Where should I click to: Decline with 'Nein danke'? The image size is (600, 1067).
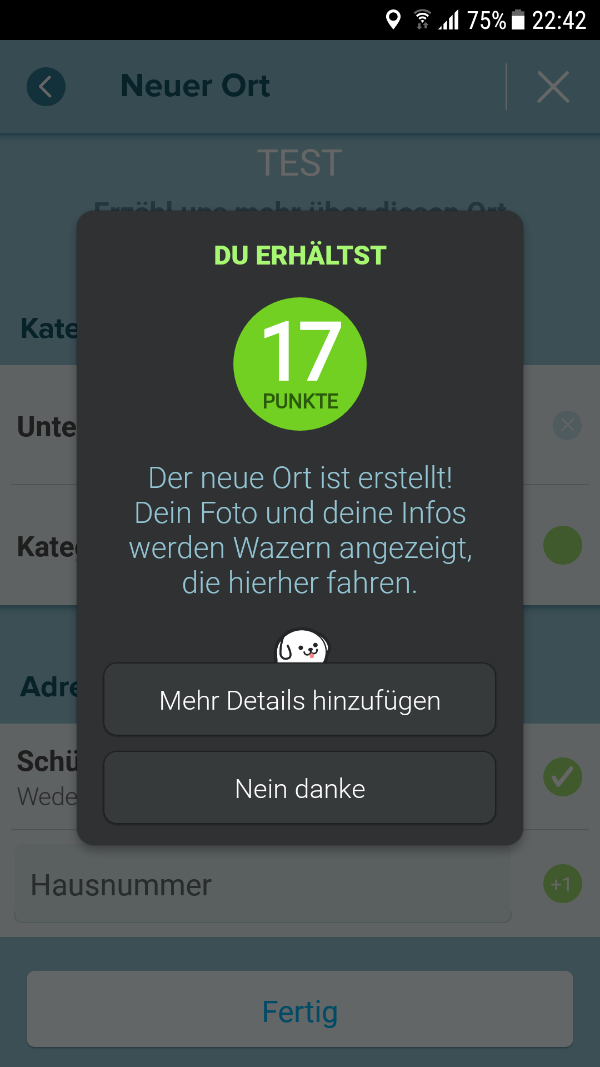click(299, 788)
